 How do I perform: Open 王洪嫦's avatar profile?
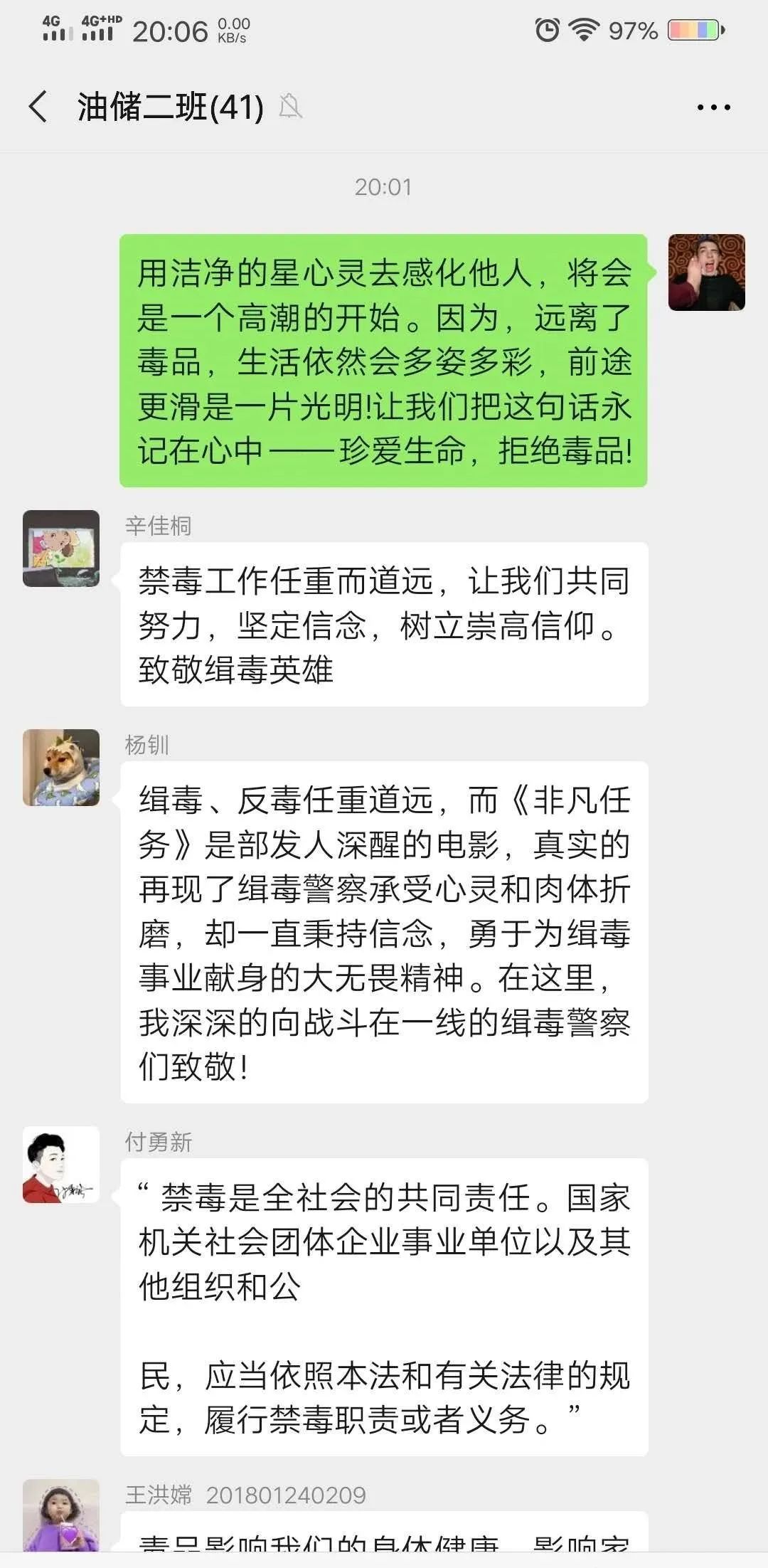click(61, 1514)
